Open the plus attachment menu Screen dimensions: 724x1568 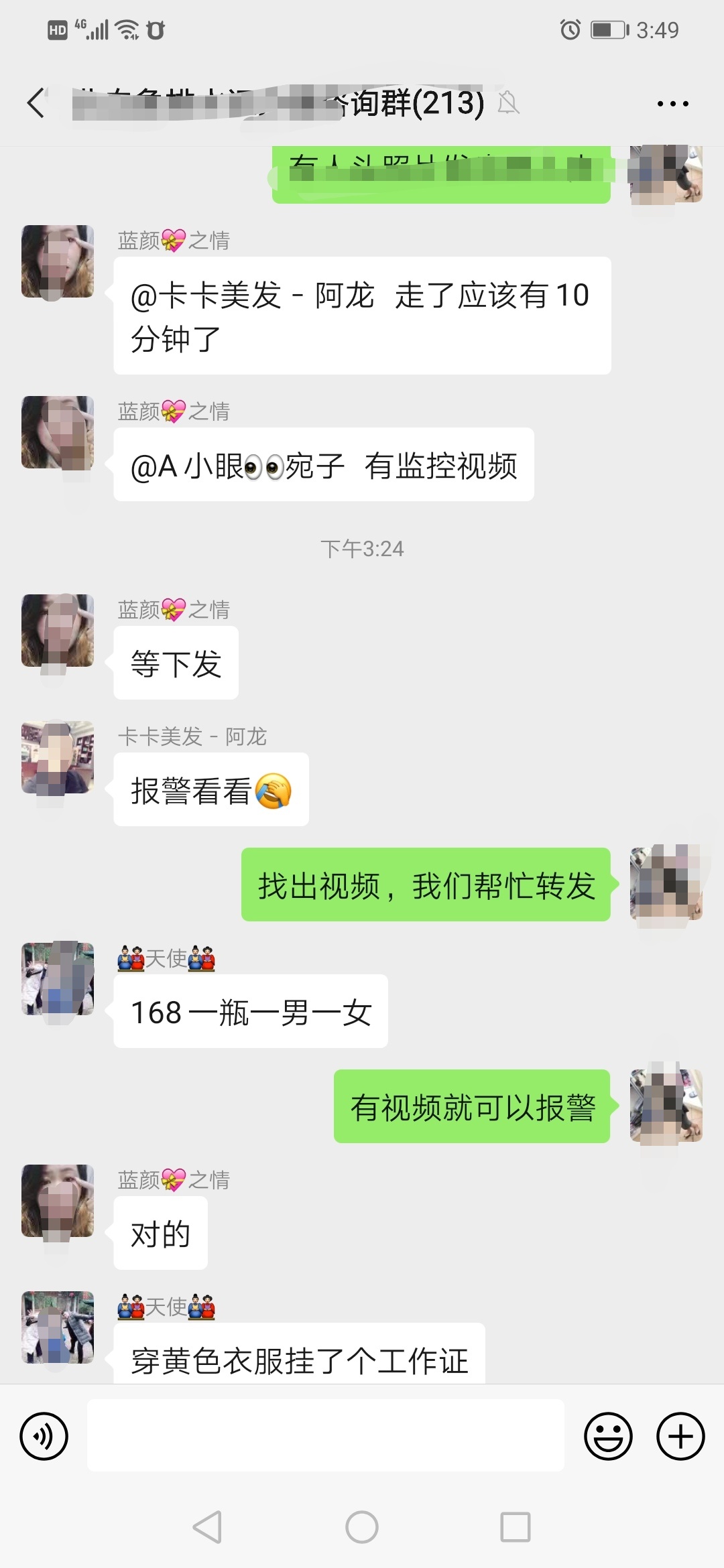(680, 1436)
